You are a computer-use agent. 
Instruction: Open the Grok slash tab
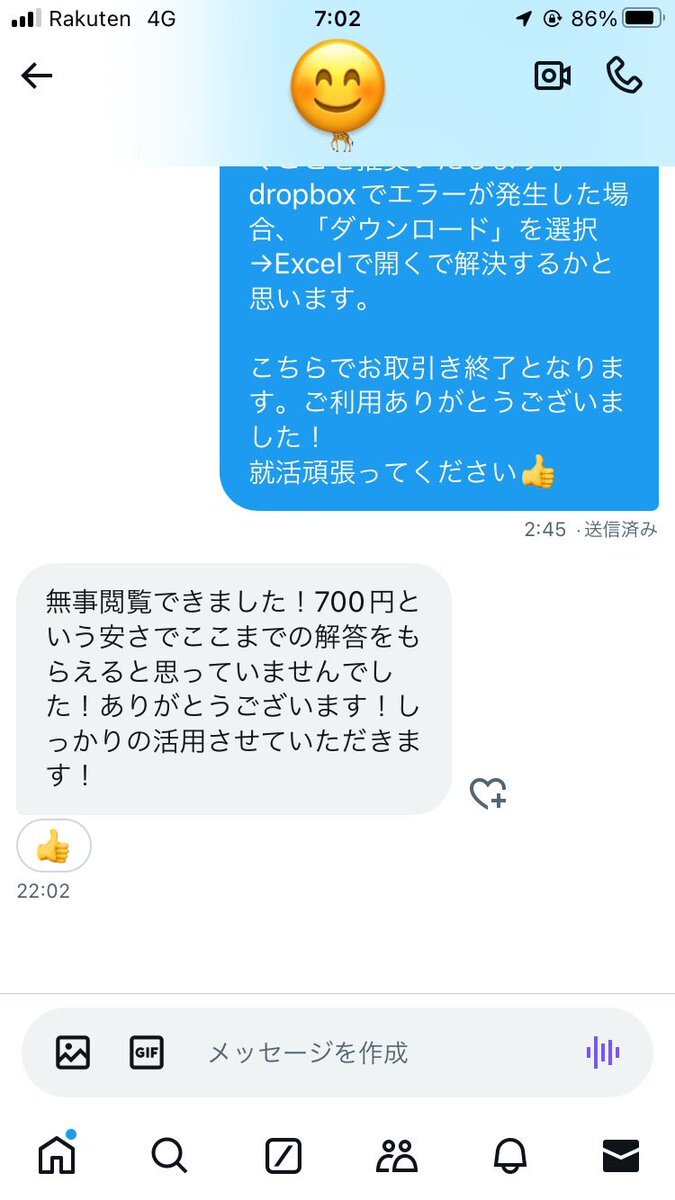point(283,1156)
